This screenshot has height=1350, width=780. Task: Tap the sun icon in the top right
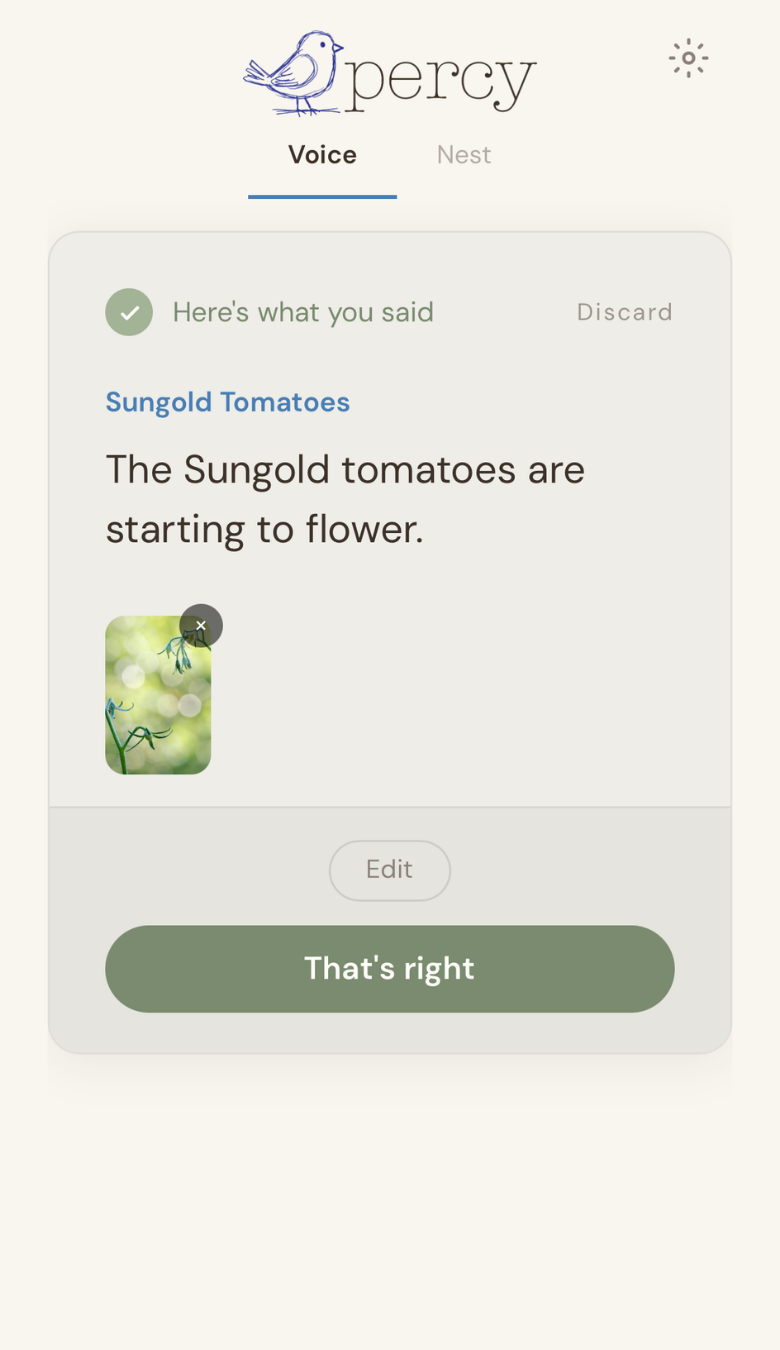click(688, 59)
